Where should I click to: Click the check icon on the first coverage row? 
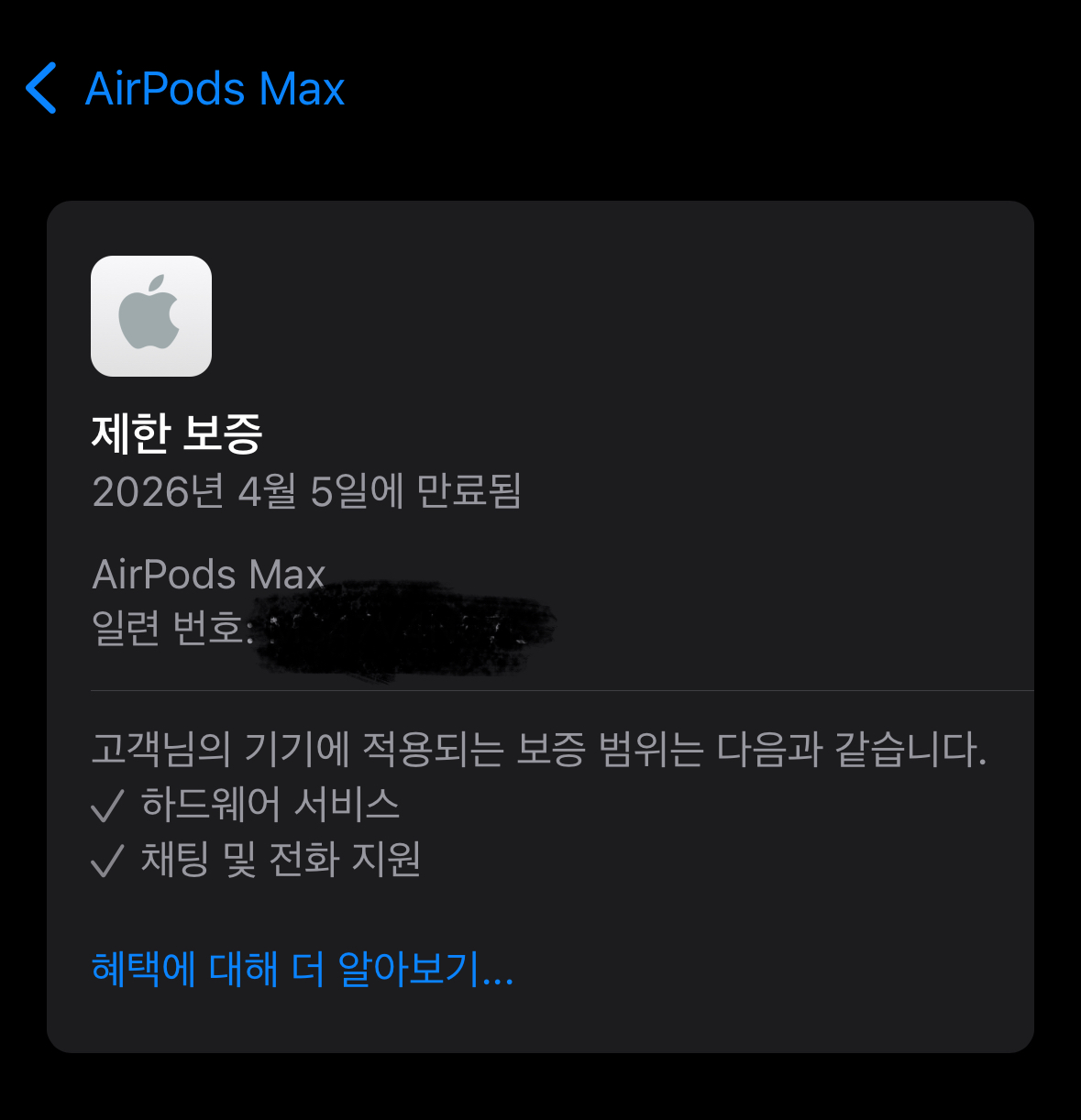(x=106, y=805)
